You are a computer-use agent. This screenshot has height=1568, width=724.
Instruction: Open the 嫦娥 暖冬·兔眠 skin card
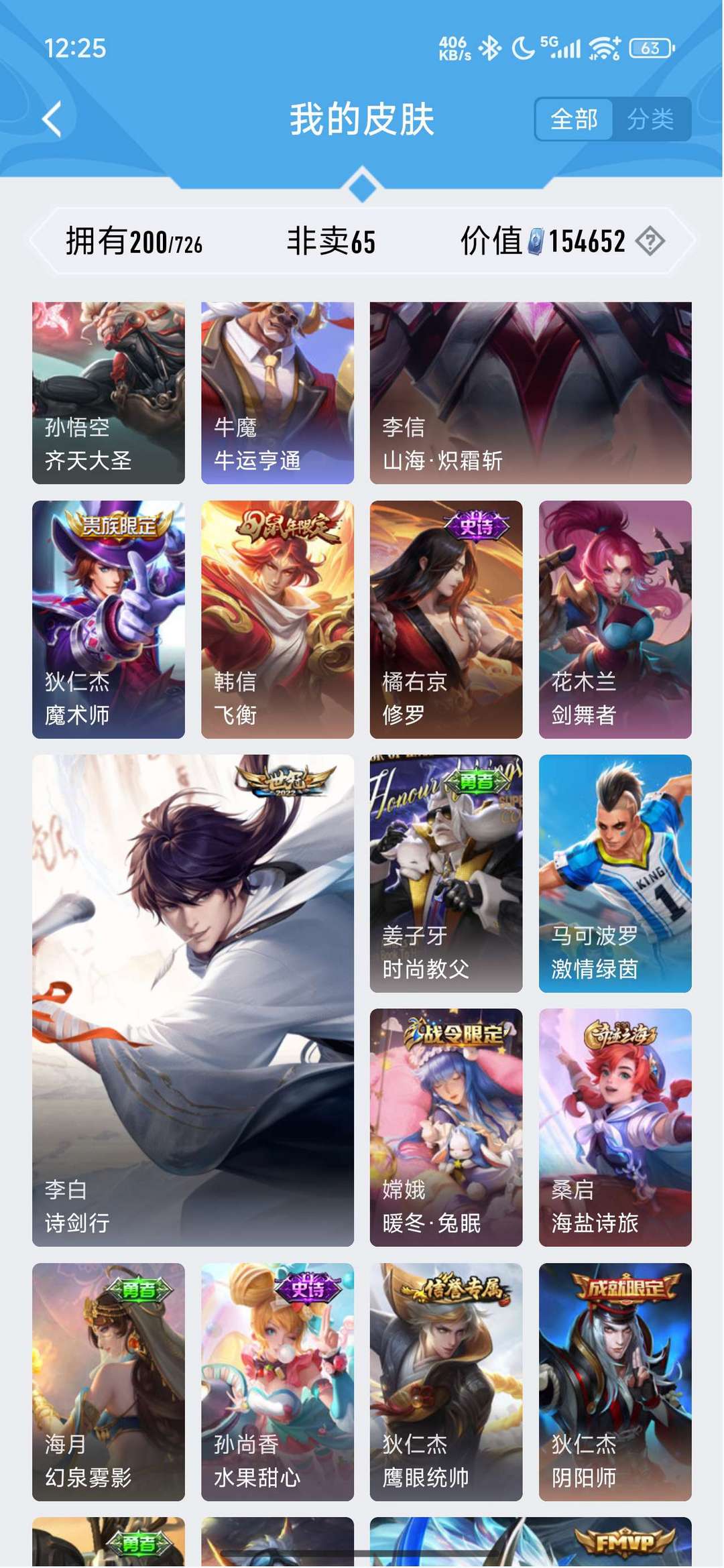[446, 1128]
